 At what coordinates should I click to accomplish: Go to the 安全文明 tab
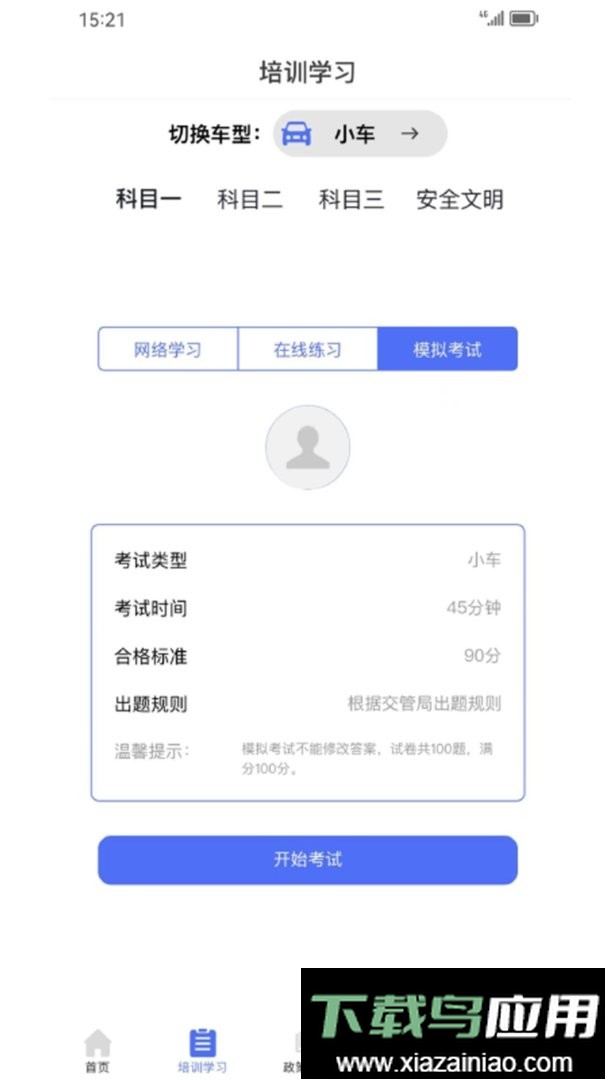point(459,199)
